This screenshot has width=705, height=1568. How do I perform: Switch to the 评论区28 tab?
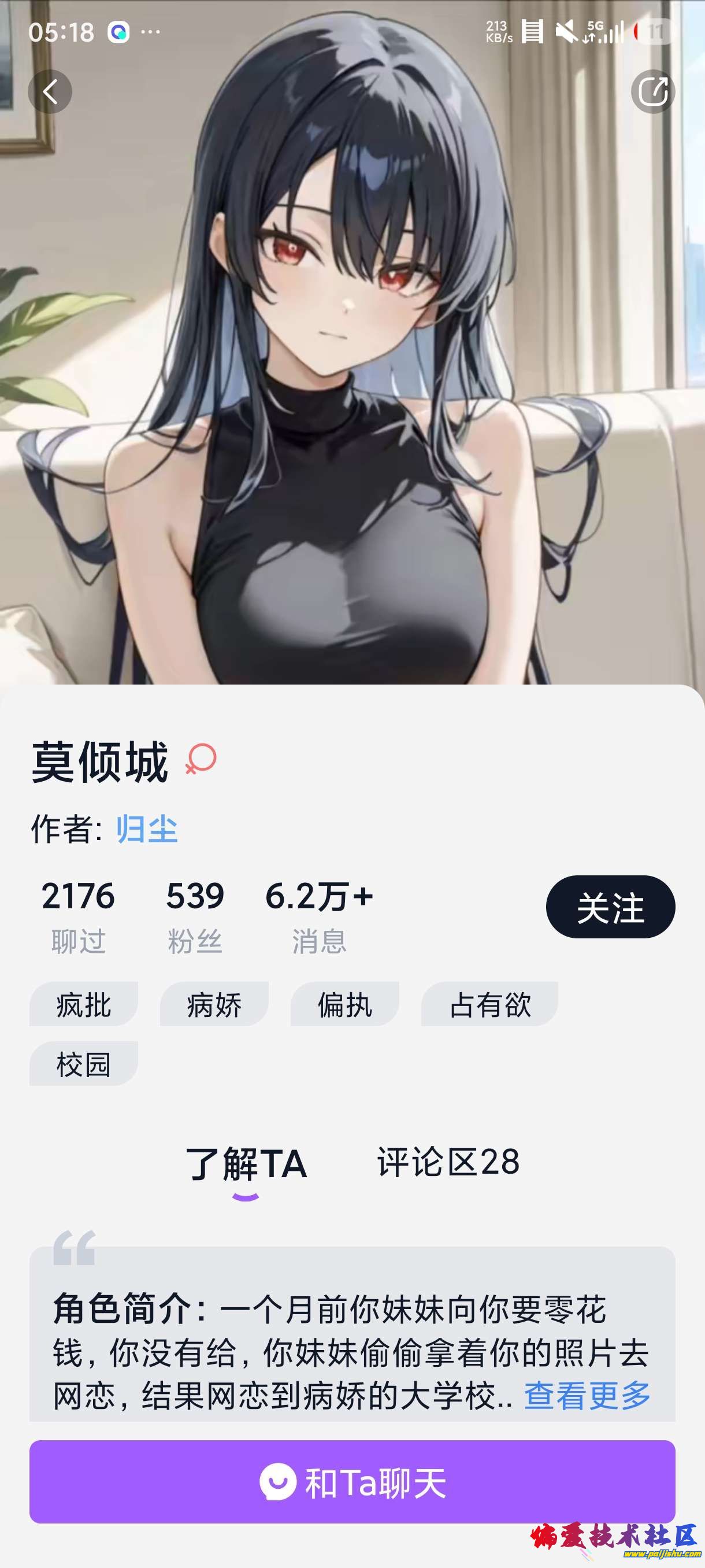(448, 1162)
